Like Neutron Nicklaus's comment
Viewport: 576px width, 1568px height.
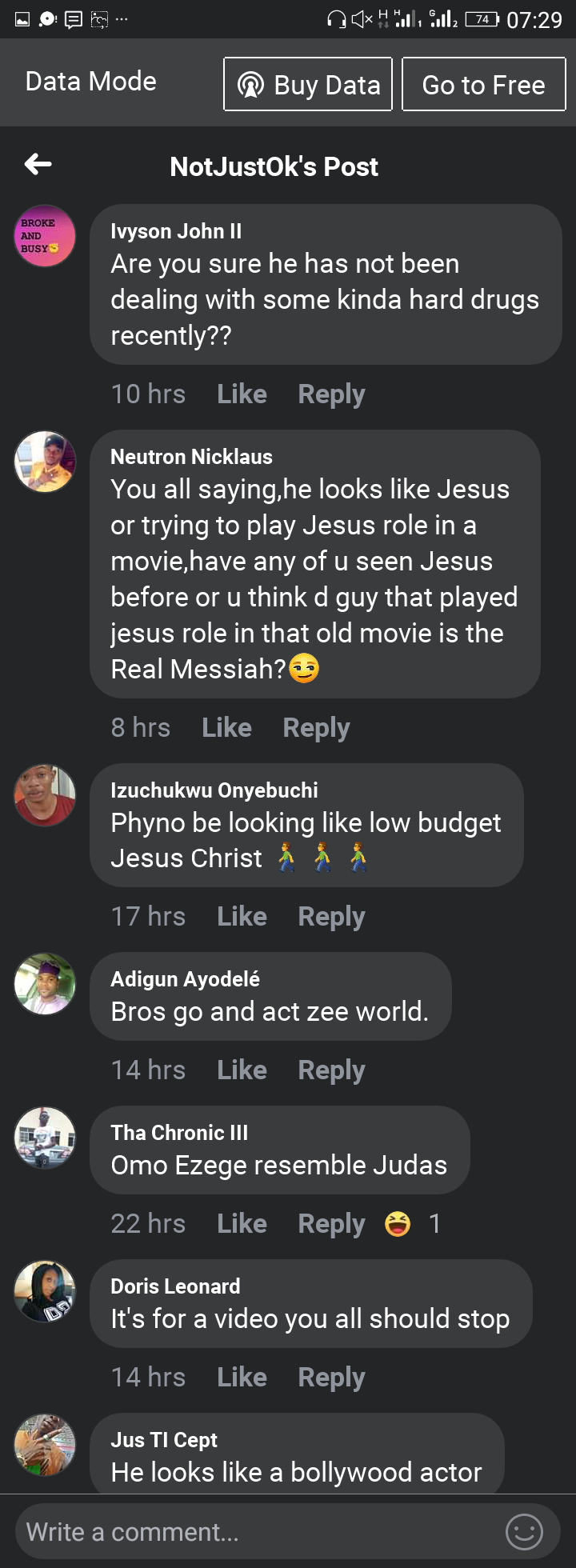[226, 727]
